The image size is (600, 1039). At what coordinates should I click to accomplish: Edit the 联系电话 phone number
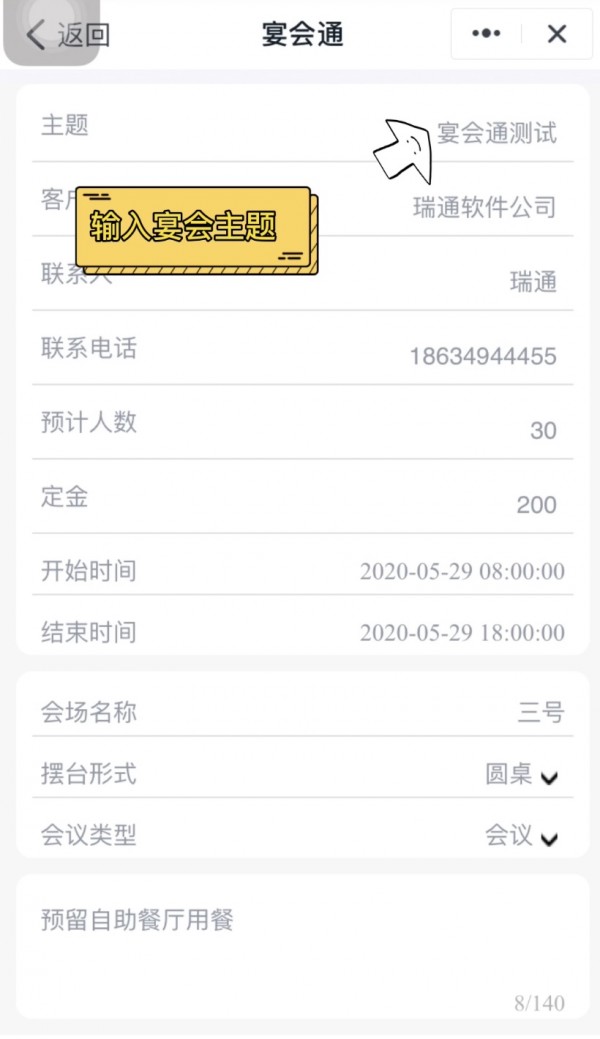482,356
